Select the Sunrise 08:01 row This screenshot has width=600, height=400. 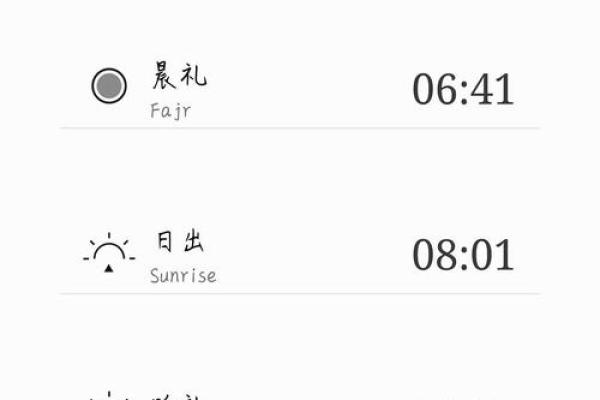[x=300, y=255]
